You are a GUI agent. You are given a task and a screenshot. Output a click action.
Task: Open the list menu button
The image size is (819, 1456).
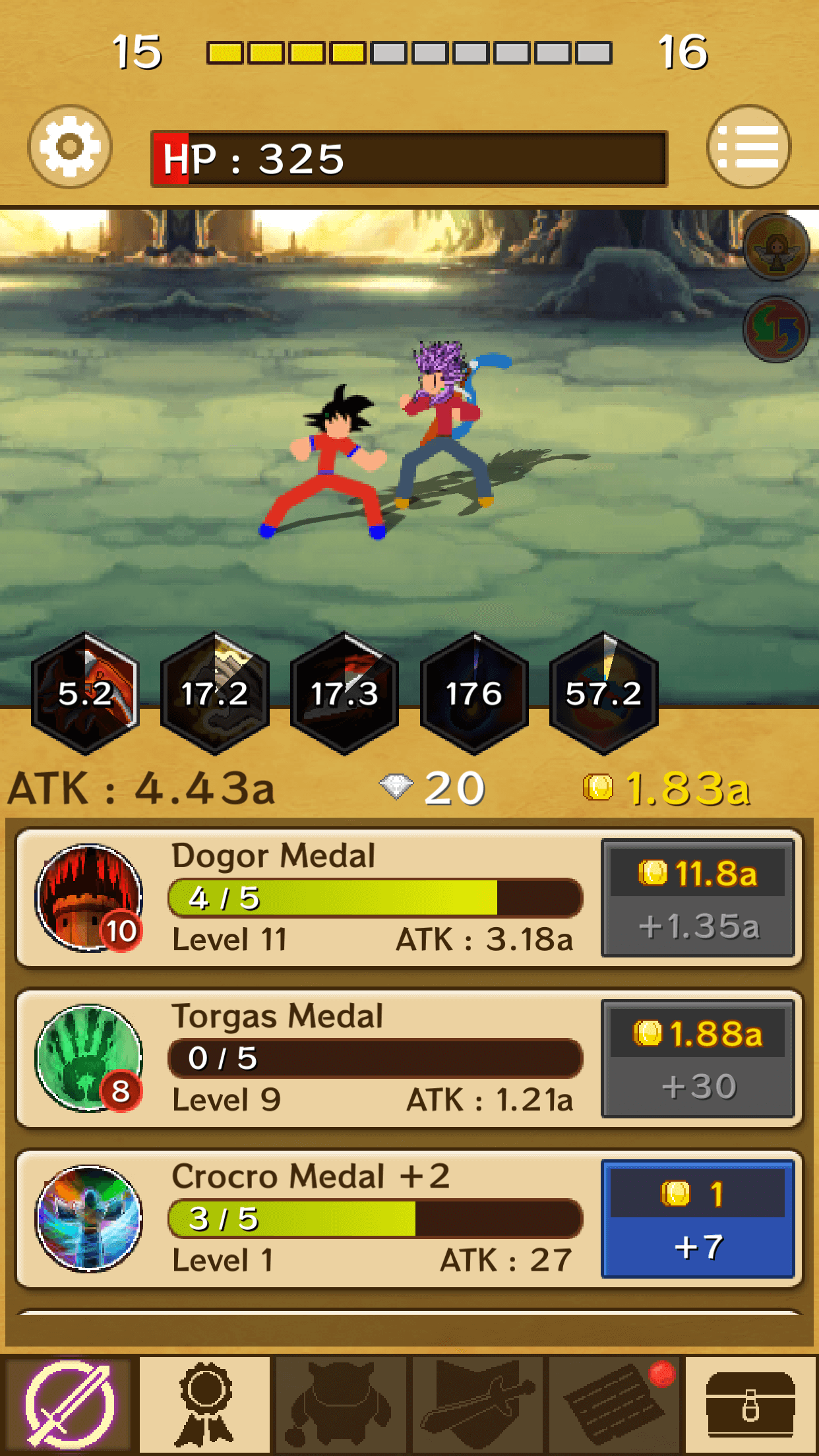(x=748, y=146)
